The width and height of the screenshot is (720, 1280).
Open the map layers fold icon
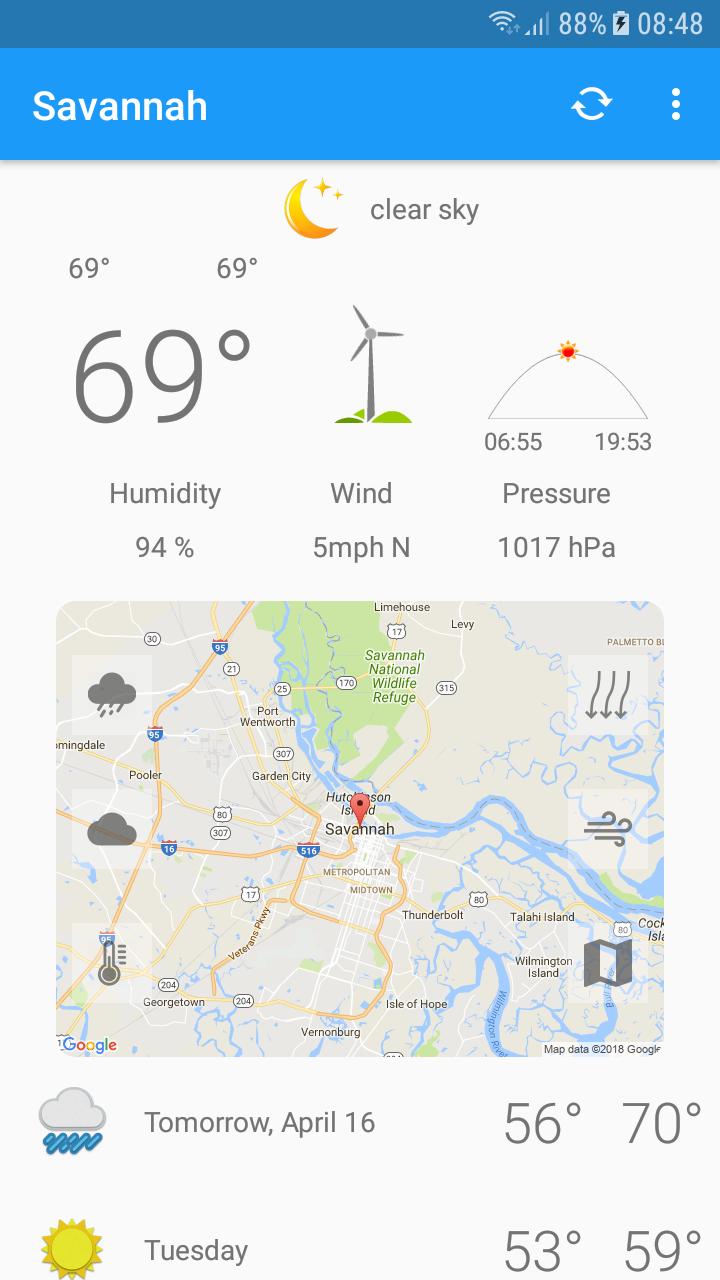(x=608, y=962)
